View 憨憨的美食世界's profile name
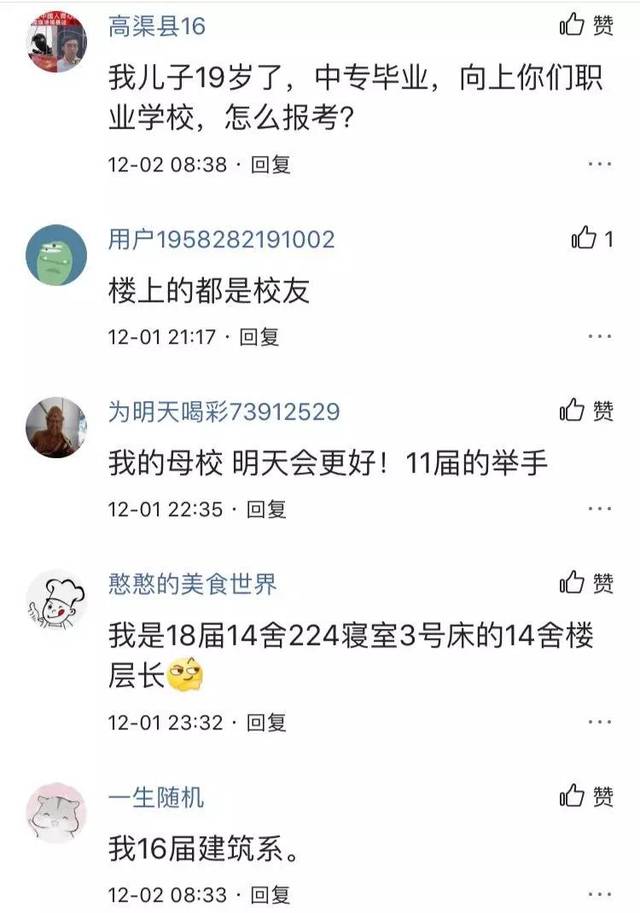The height and width of the screenshot is (913, 640). (x=192, y=584)
